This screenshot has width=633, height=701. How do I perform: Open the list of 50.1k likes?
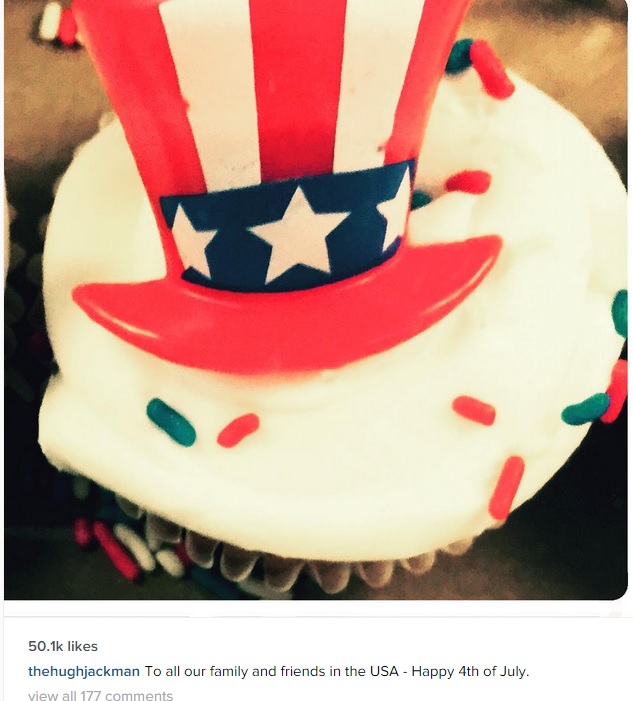pyautogui.click(x=63, y=646)
